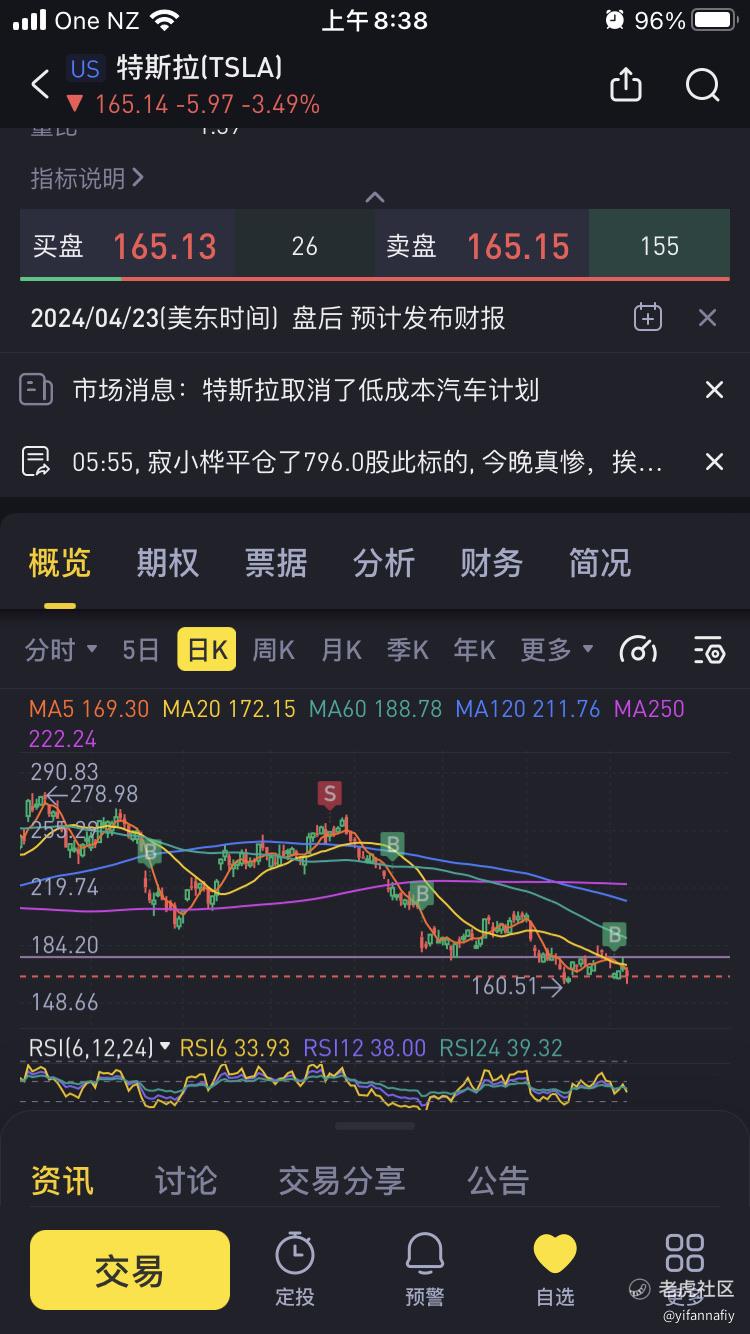Open chart settings icon
Screen dimensions: 750x1334
click(708, 650)
